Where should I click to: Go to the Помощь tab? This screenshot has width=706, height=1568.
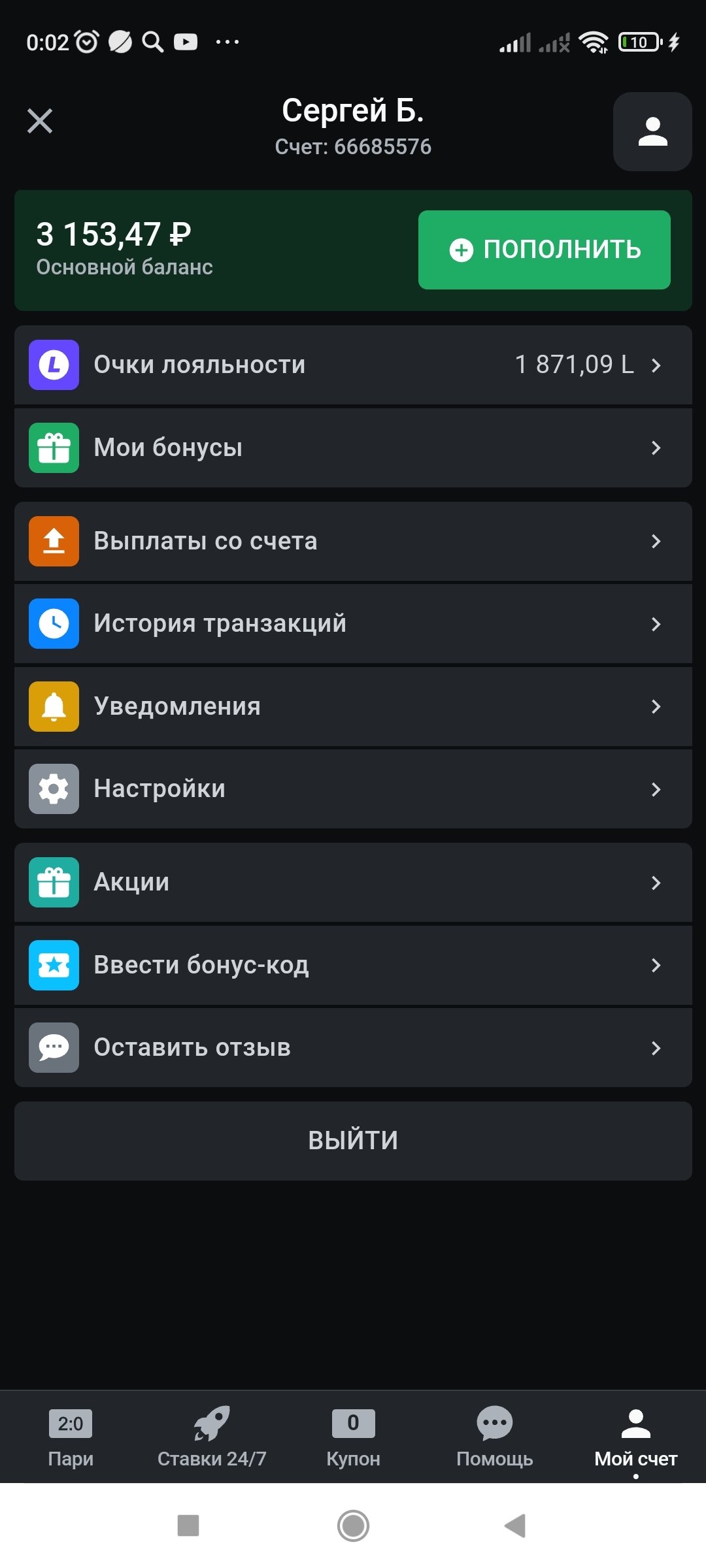[x=494, y=1437]
